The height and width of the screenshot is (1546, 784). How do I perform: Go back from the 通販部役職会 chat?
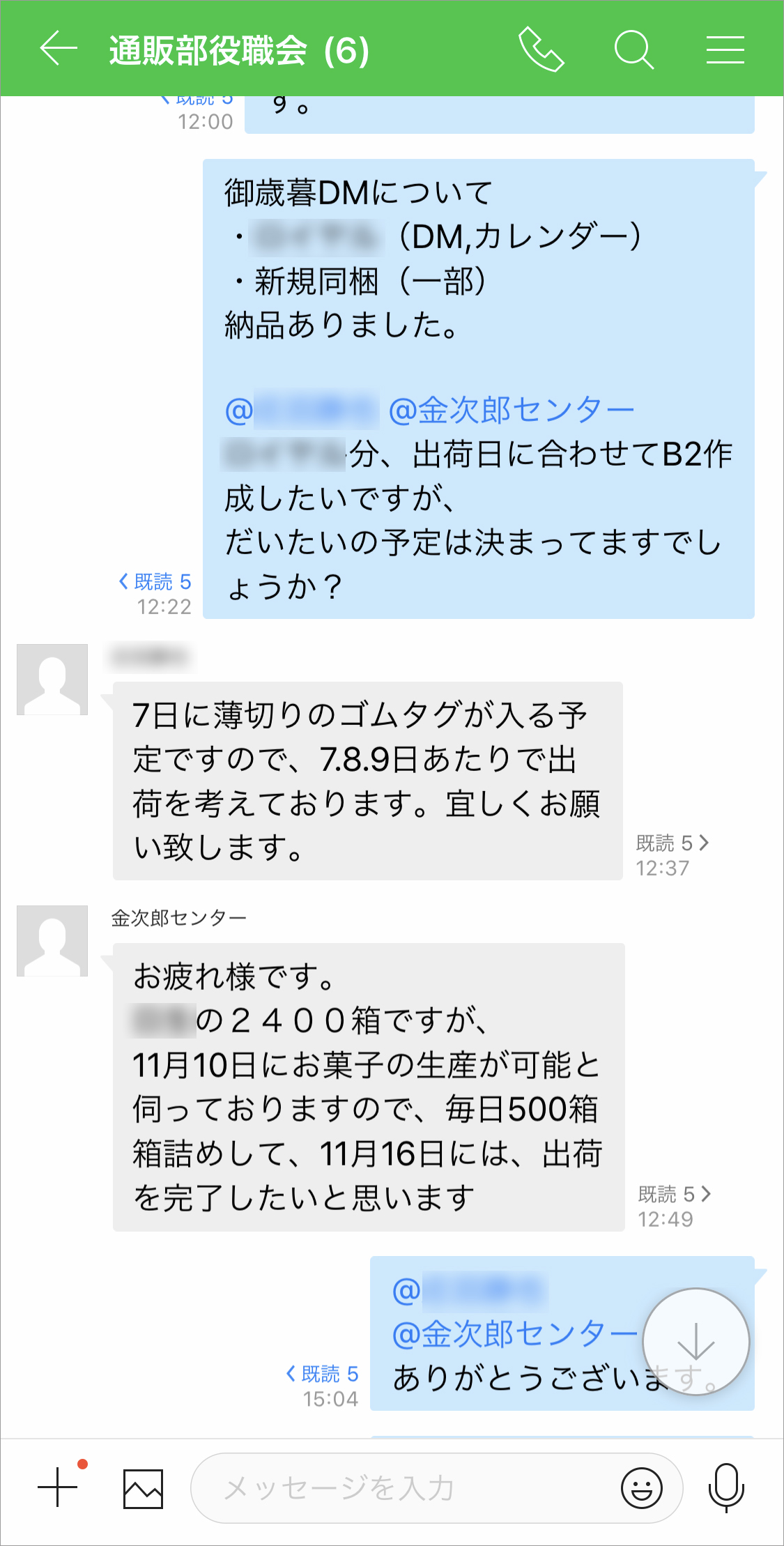point(59,49)
